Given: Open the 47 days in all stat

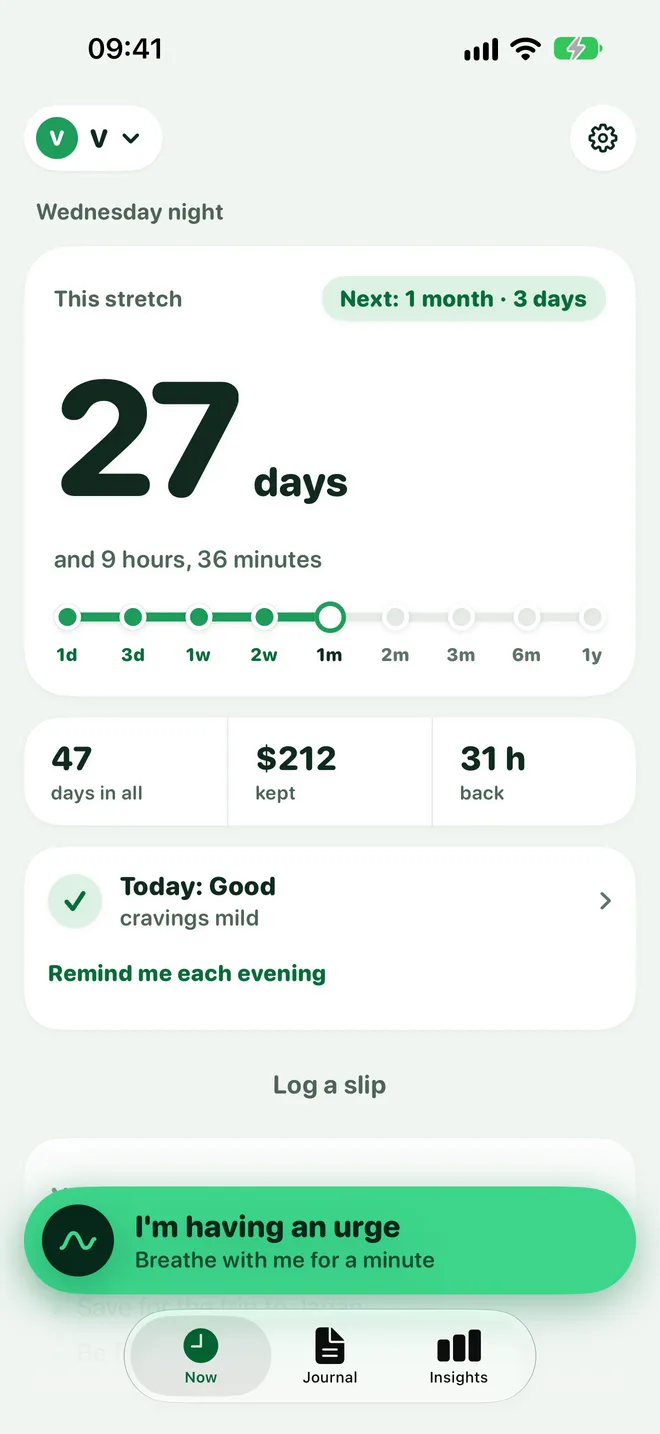Looking at the screenshot, I should click(126, 772).
